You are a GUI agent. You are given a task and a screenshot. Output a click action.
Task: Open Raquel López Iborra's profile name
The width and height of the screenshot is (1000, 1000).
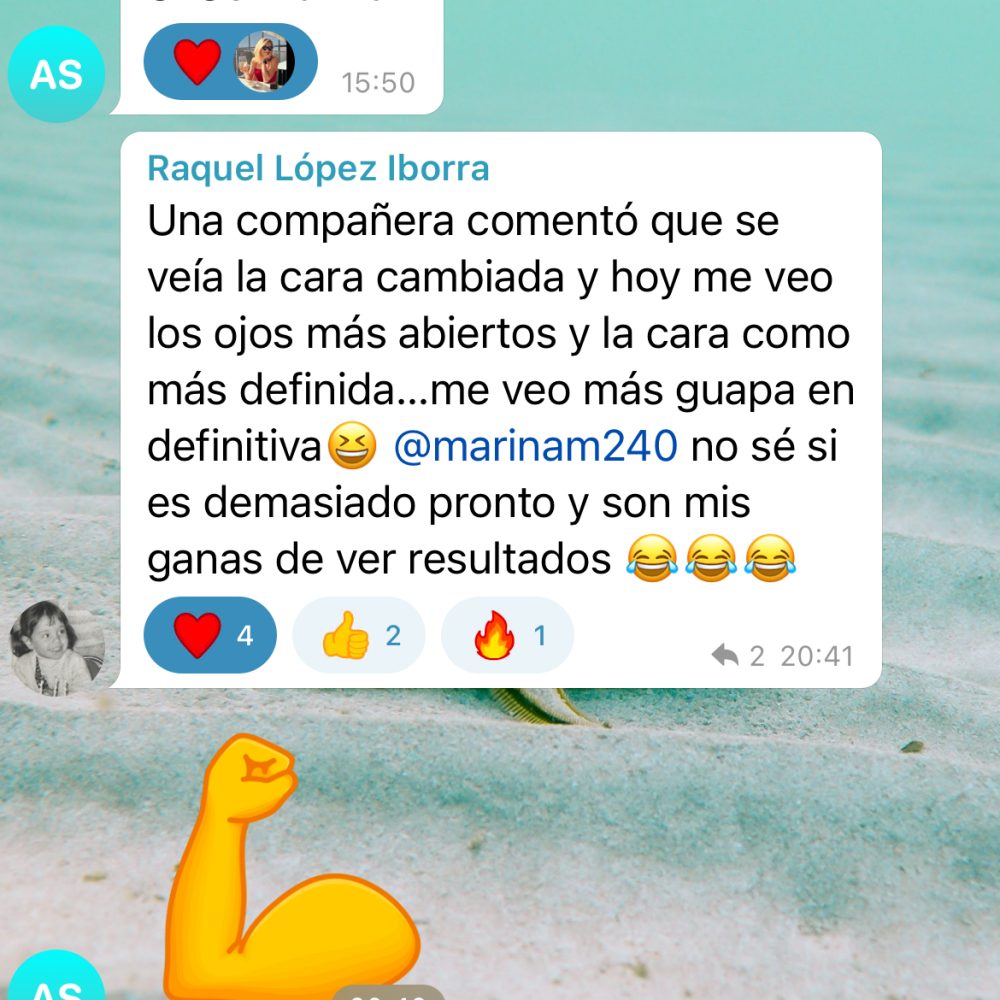[x=318, y=168]
